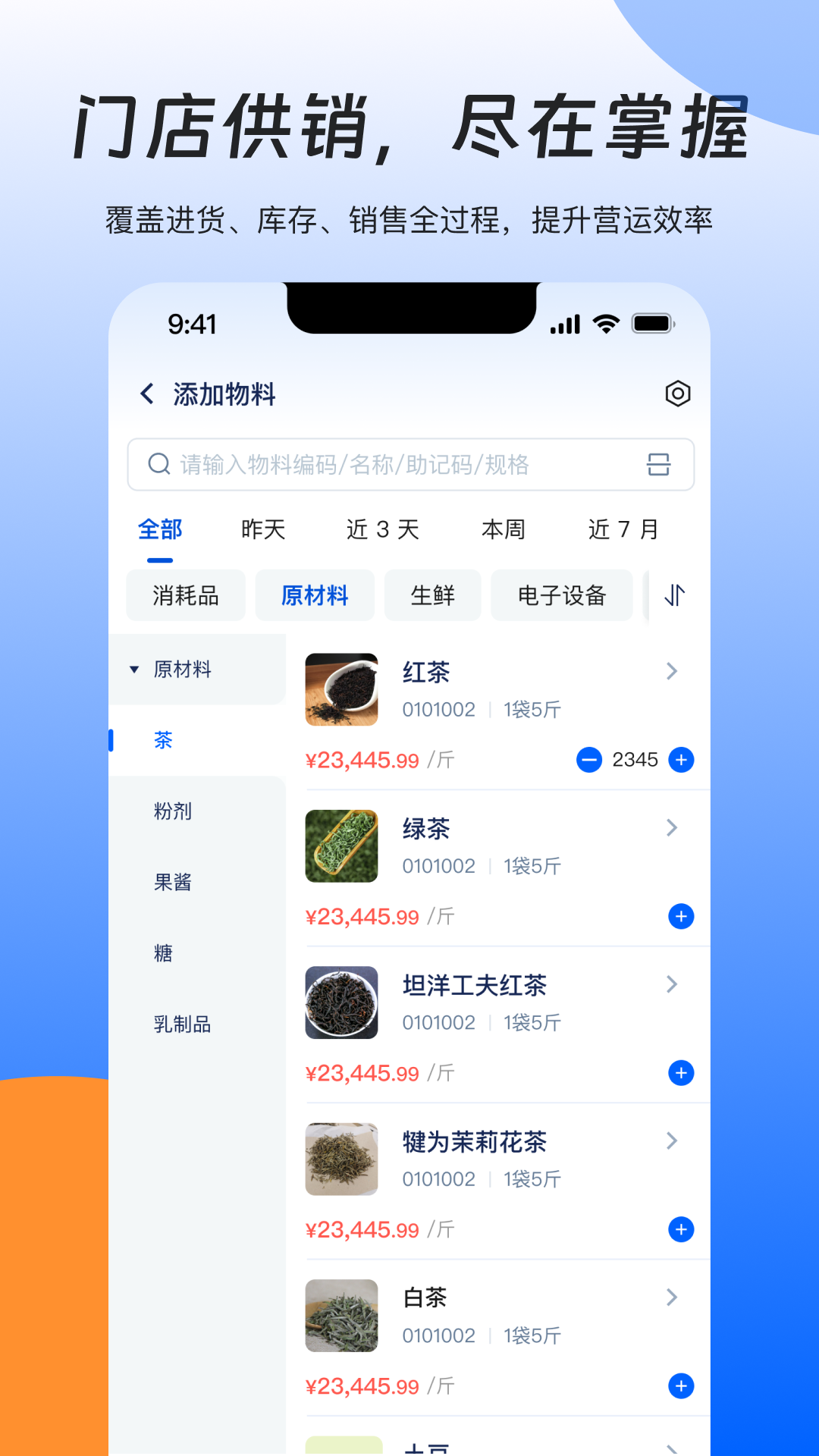This screenshot has width=819, height=1456.
Task: Select the 生鲜 category chip
Action: 432,596
